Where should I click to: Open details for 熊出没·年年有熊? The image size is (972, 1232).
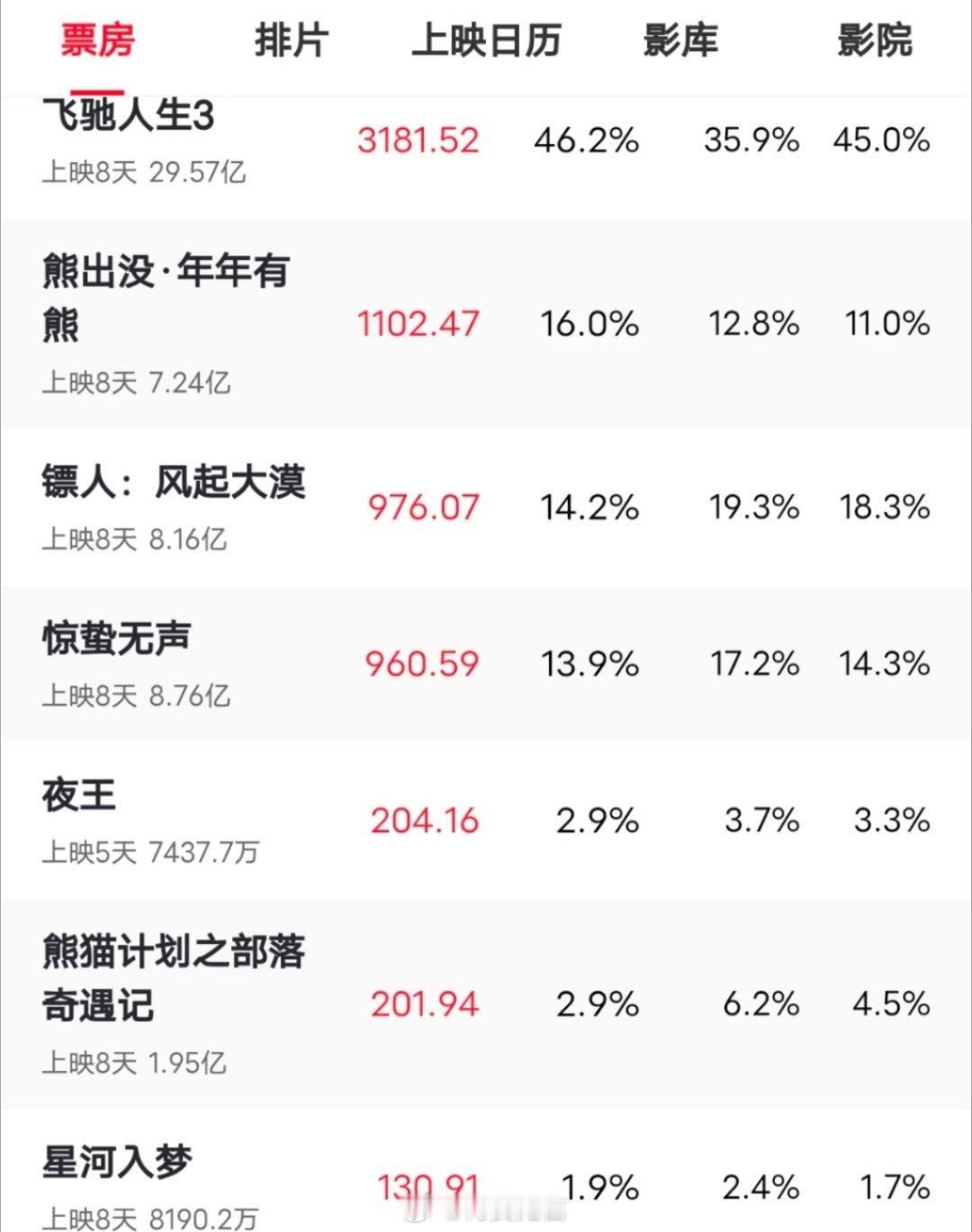(x=166, y=292)
